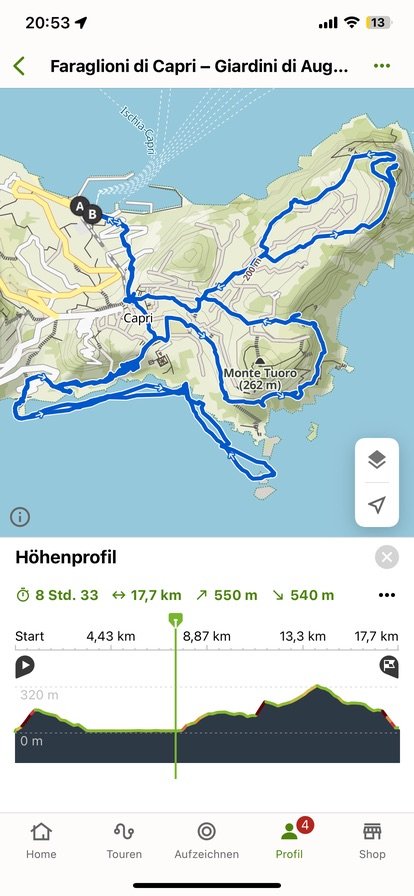This screenshot has height=896, width=414.
Task: Close the Höhenprofil panel
Action: coord(387,557)
